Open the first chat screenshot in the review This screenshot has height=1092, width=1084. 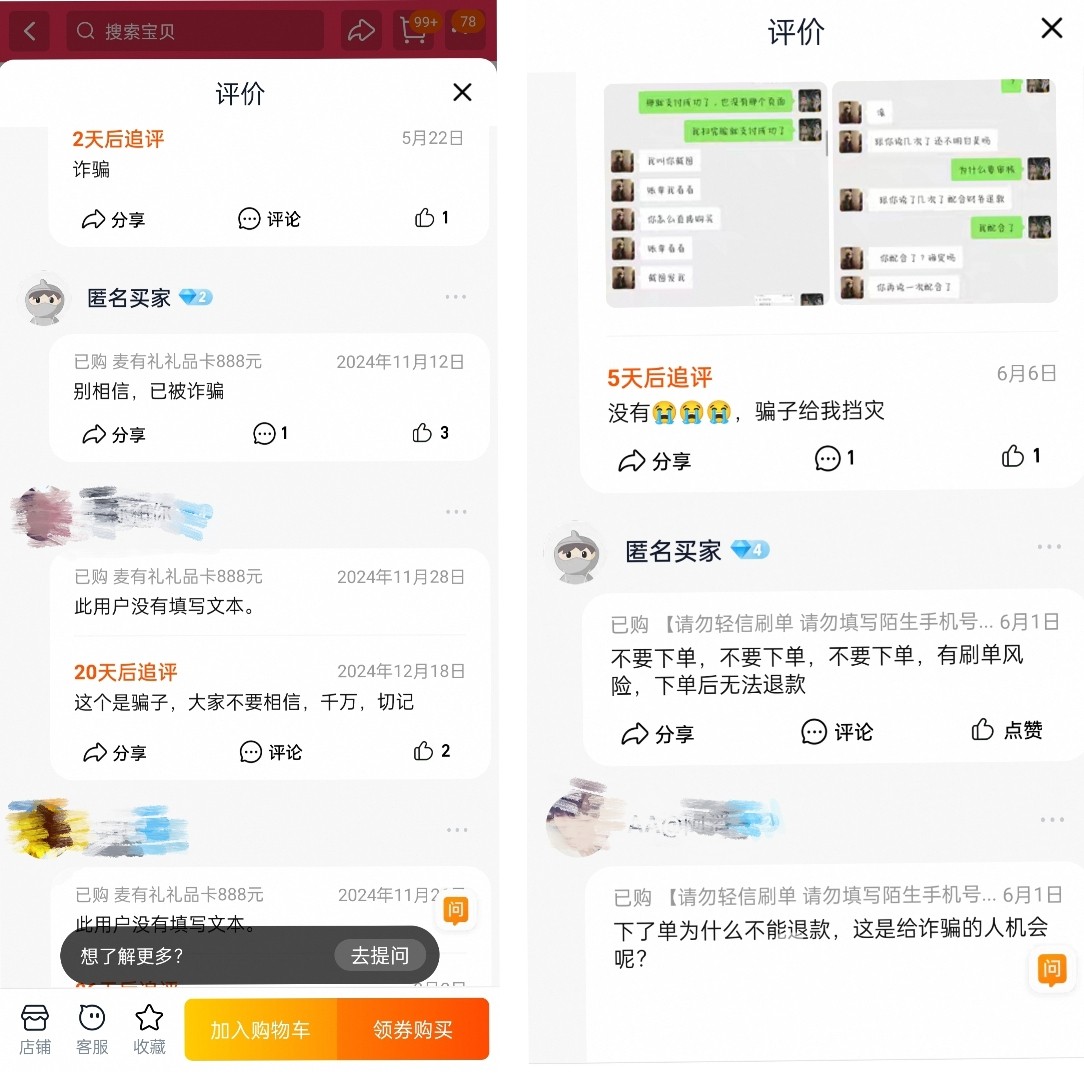[x=715, y=193]
